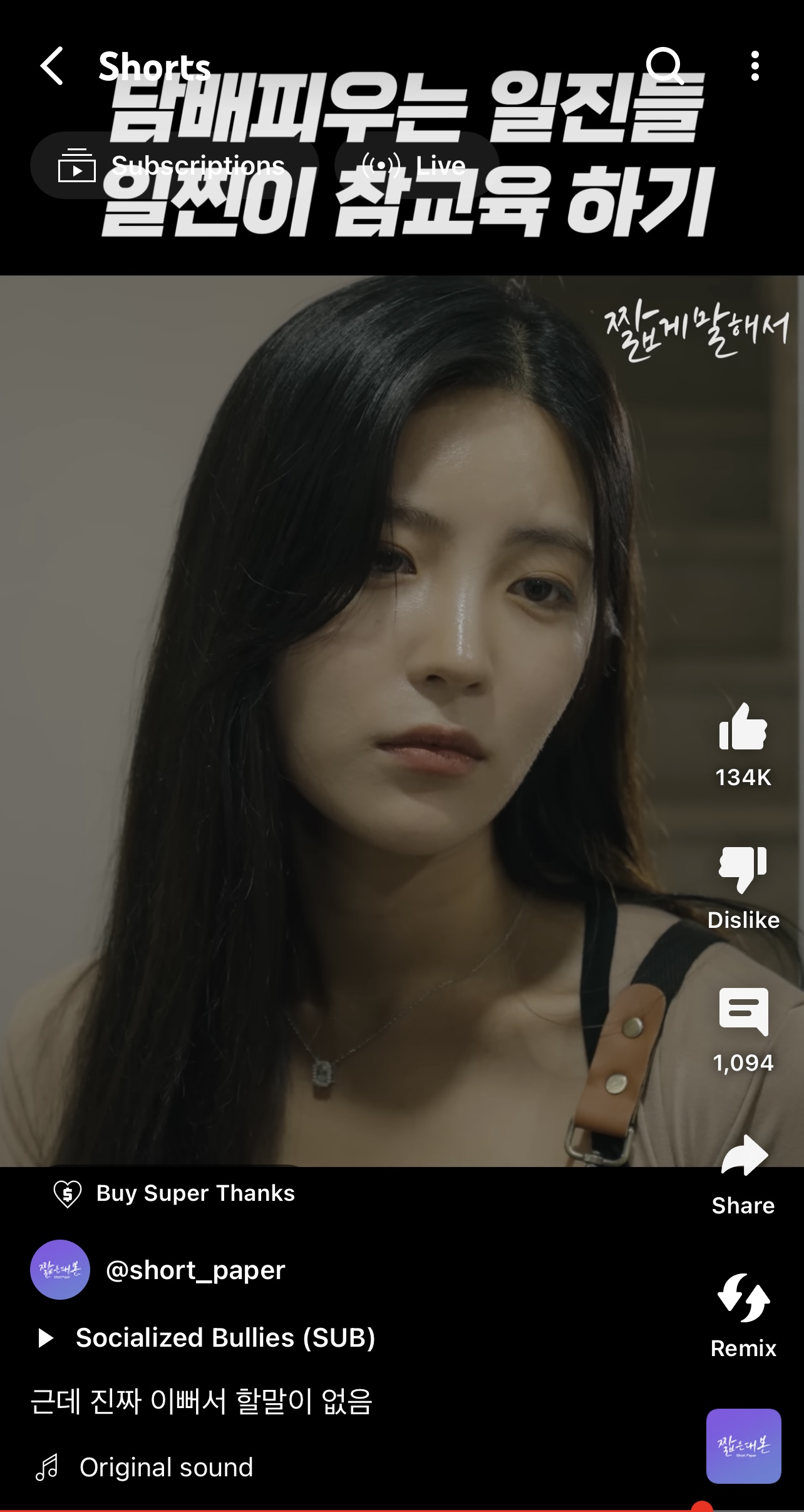Open the sound thumbnail tile
Viewport: 804px width, 1512px height.
pos(743,1446)
